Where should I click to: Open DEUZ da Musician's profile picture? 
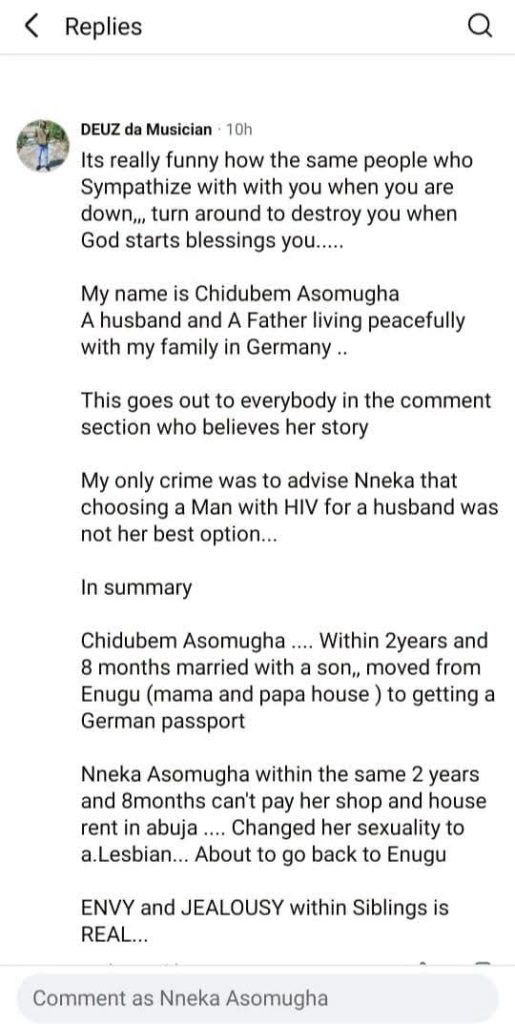[43, 146]
